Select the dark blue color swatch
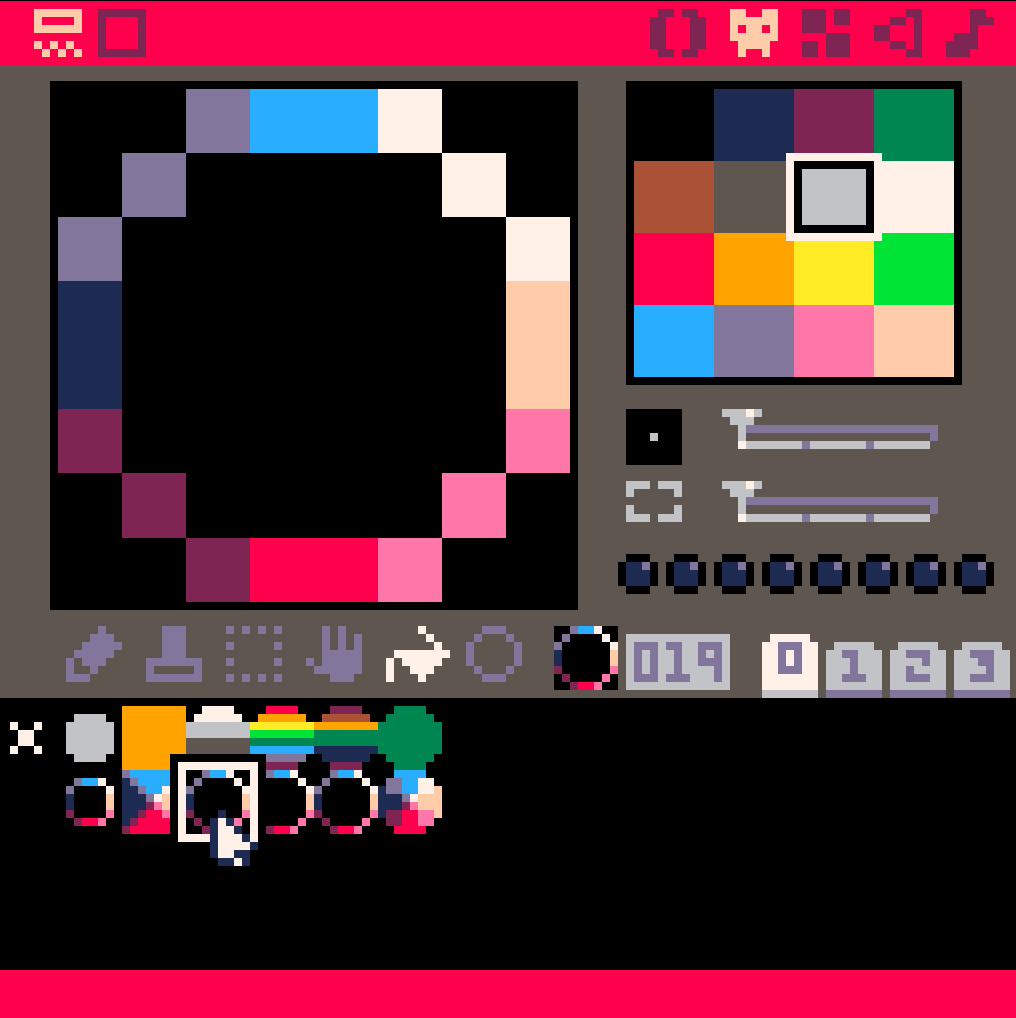Viewport: 1016px width, 1018px height. click(x=754, y=125)
